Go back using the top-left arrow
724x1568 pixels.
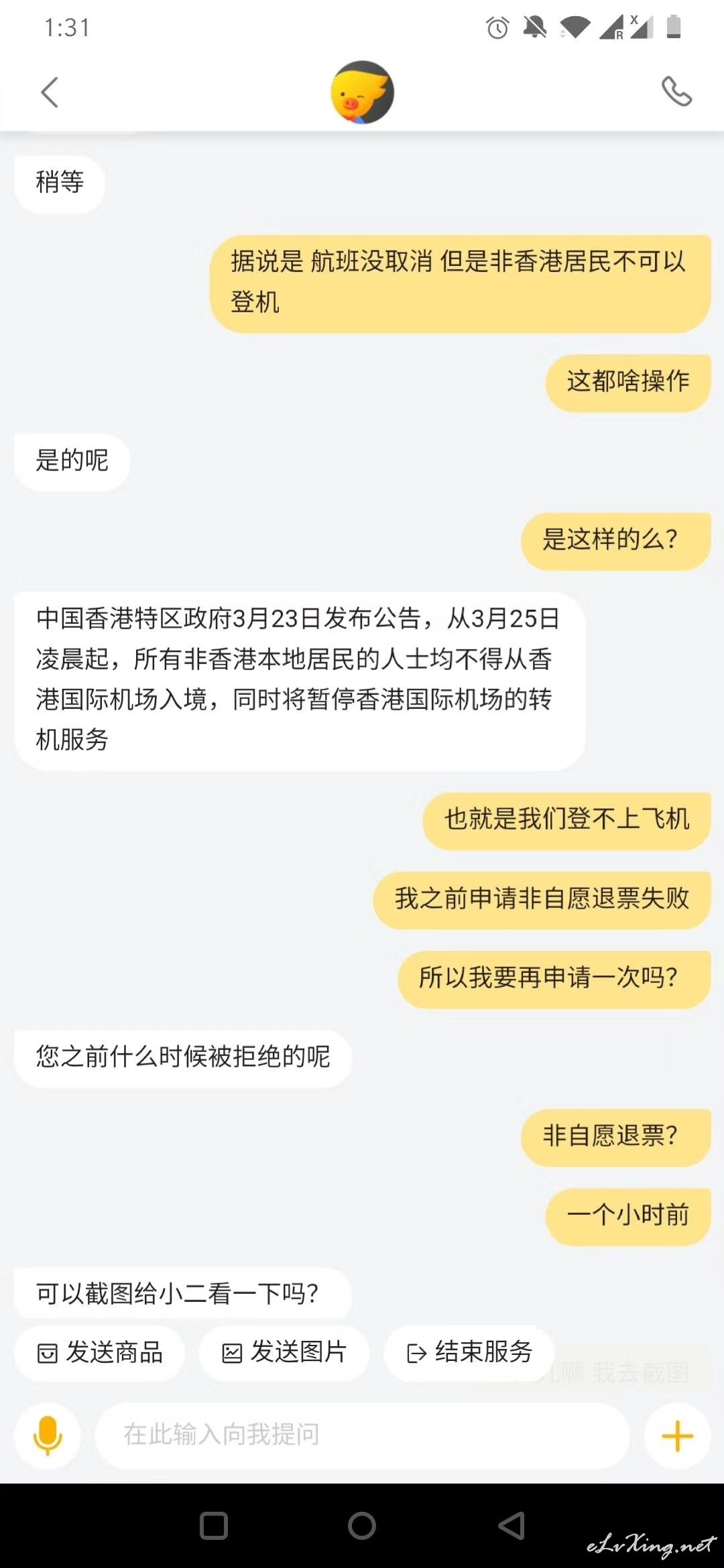50,92
